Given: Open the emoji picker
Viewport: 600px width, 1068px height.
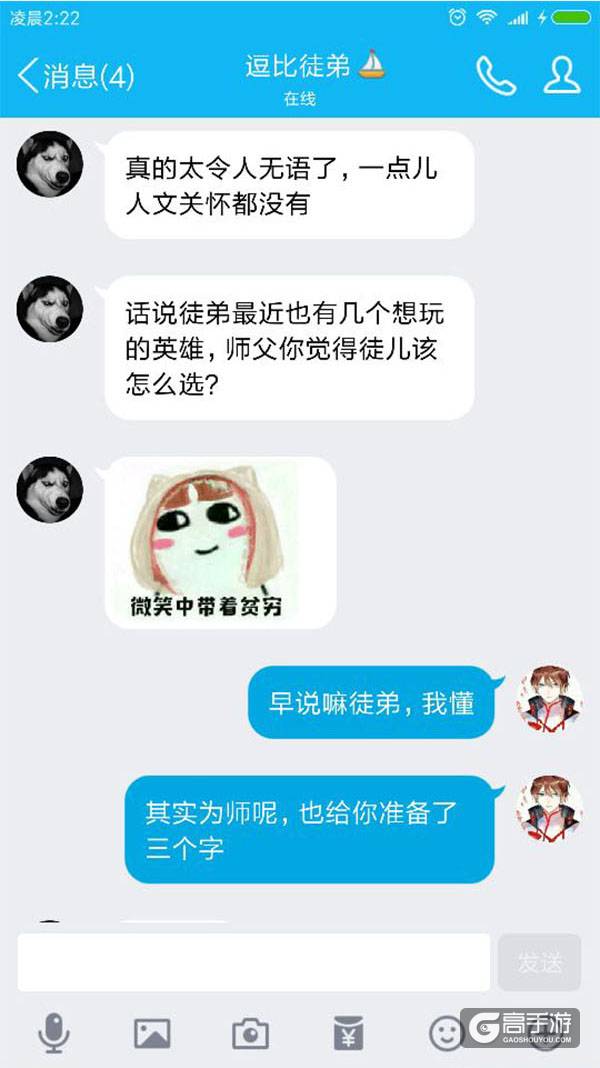Looking at the screenshot, I should pos(446,1032).
